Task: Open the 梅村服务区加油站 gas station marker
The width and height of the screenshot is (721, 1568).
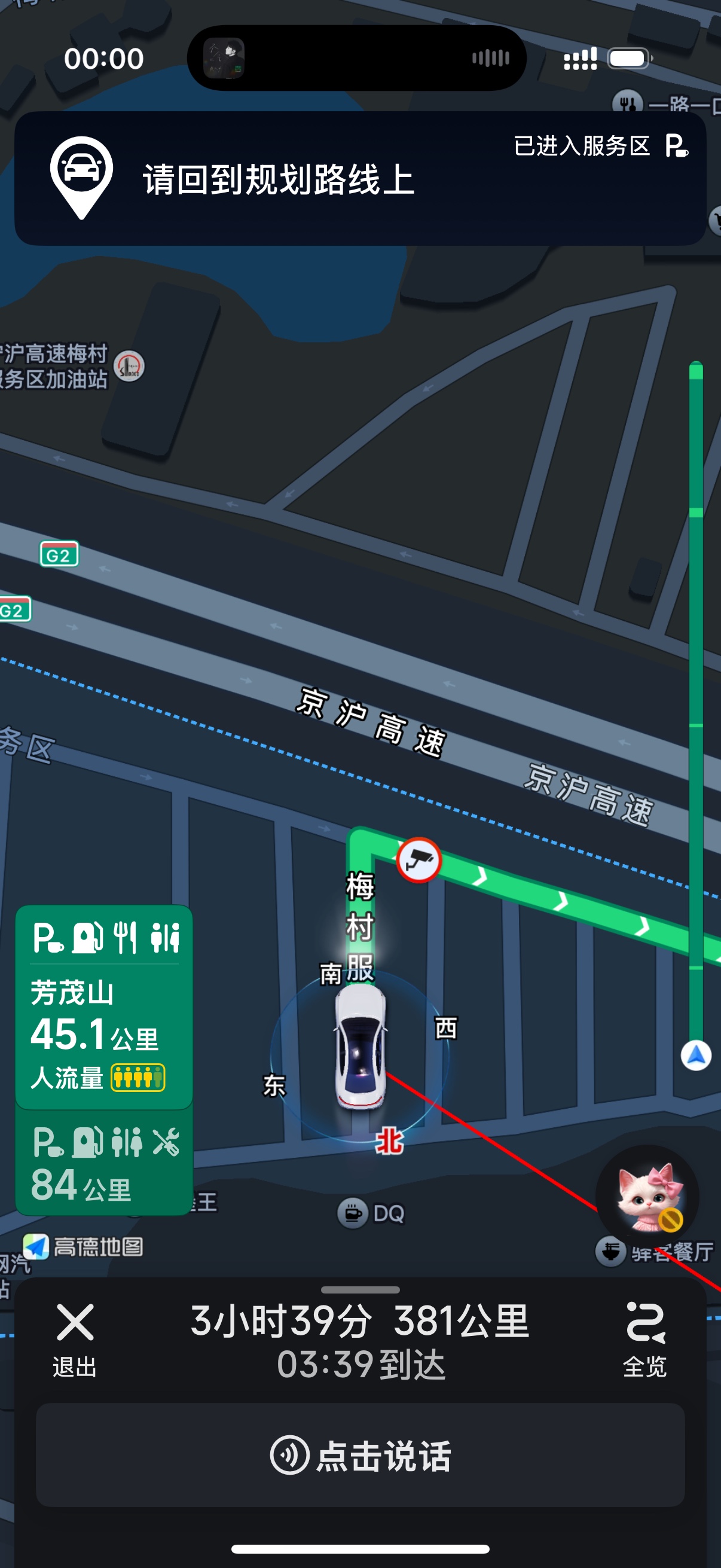Action: coord(129,367)
